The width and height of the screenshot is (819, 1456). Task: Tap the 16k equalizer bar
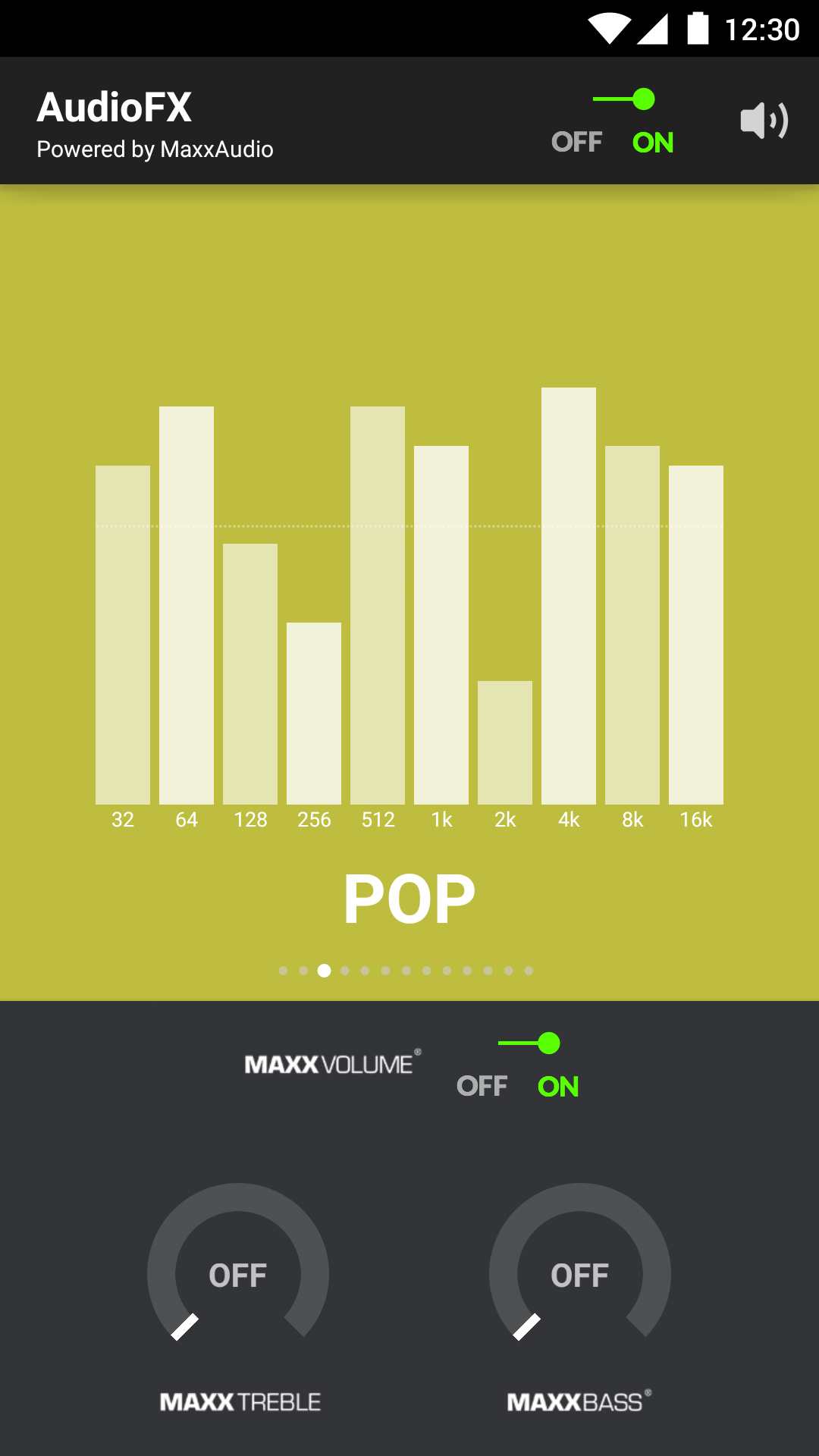pyautogui.click(x=696, y=635)
